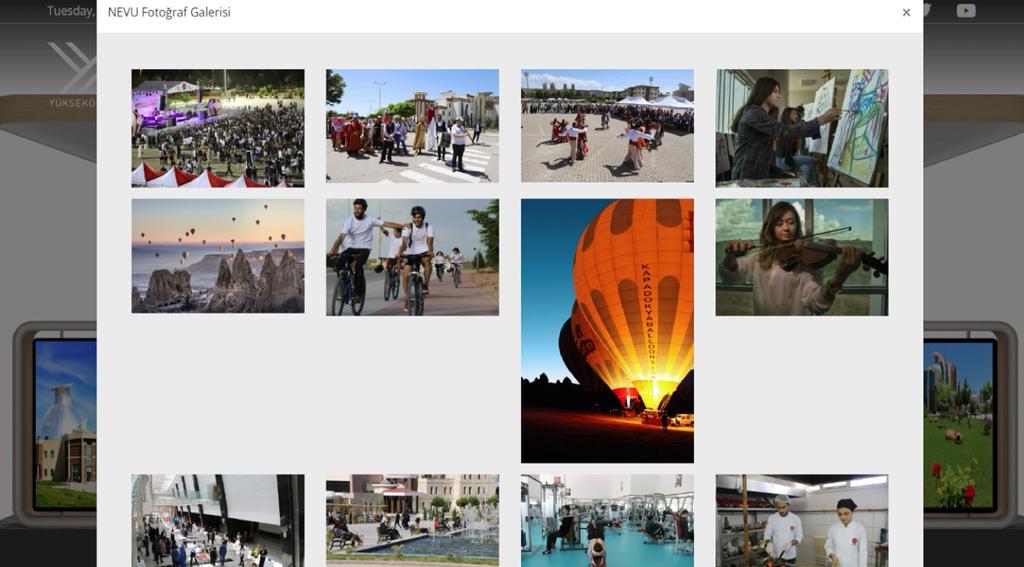
Task: View the folk dancers in square photo
Action: (607, 125)
